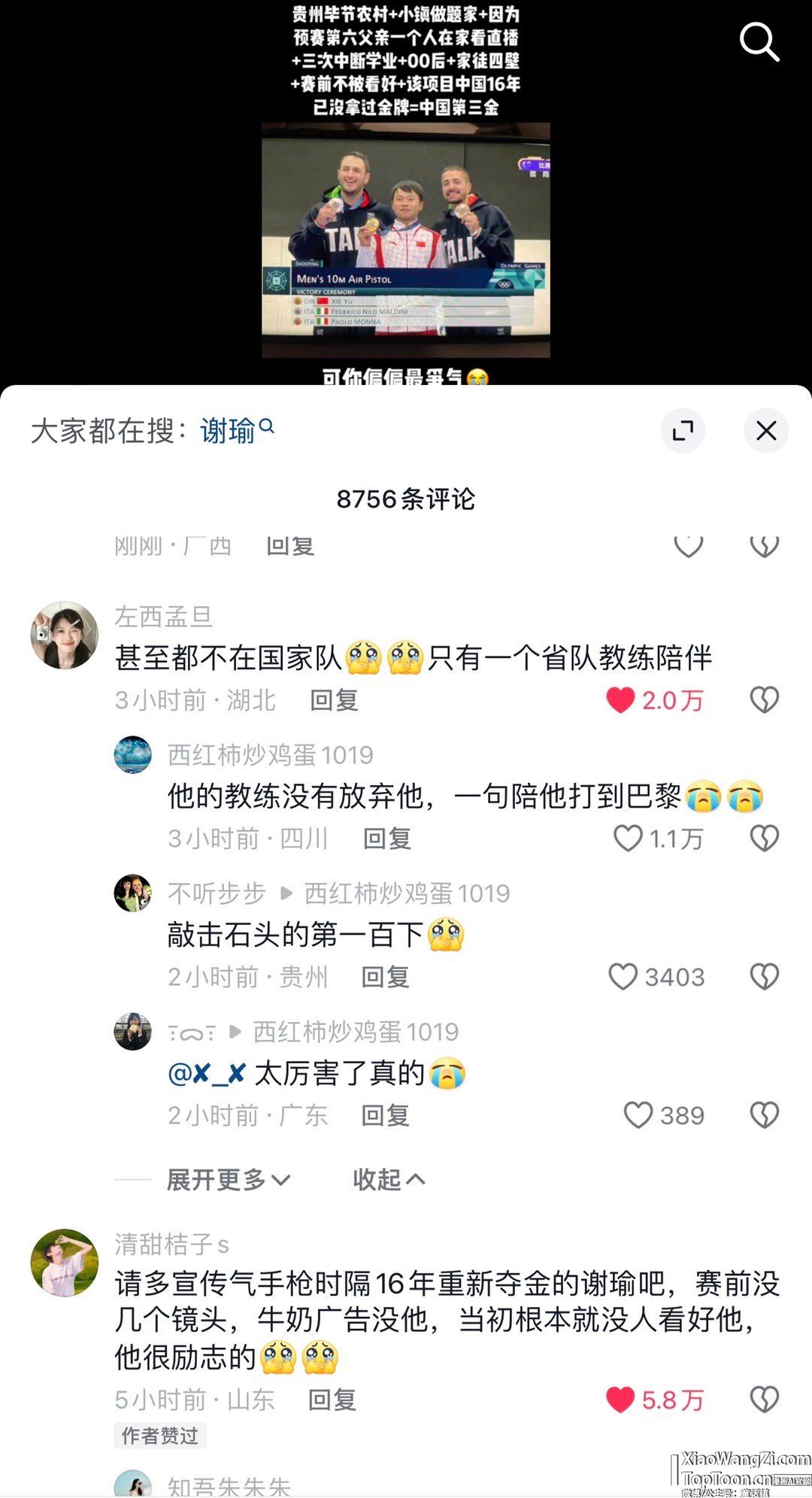812x1498 pixels.
Task: Reply to 清甜桔子s's comment
Action: (x=332, y=1399)
